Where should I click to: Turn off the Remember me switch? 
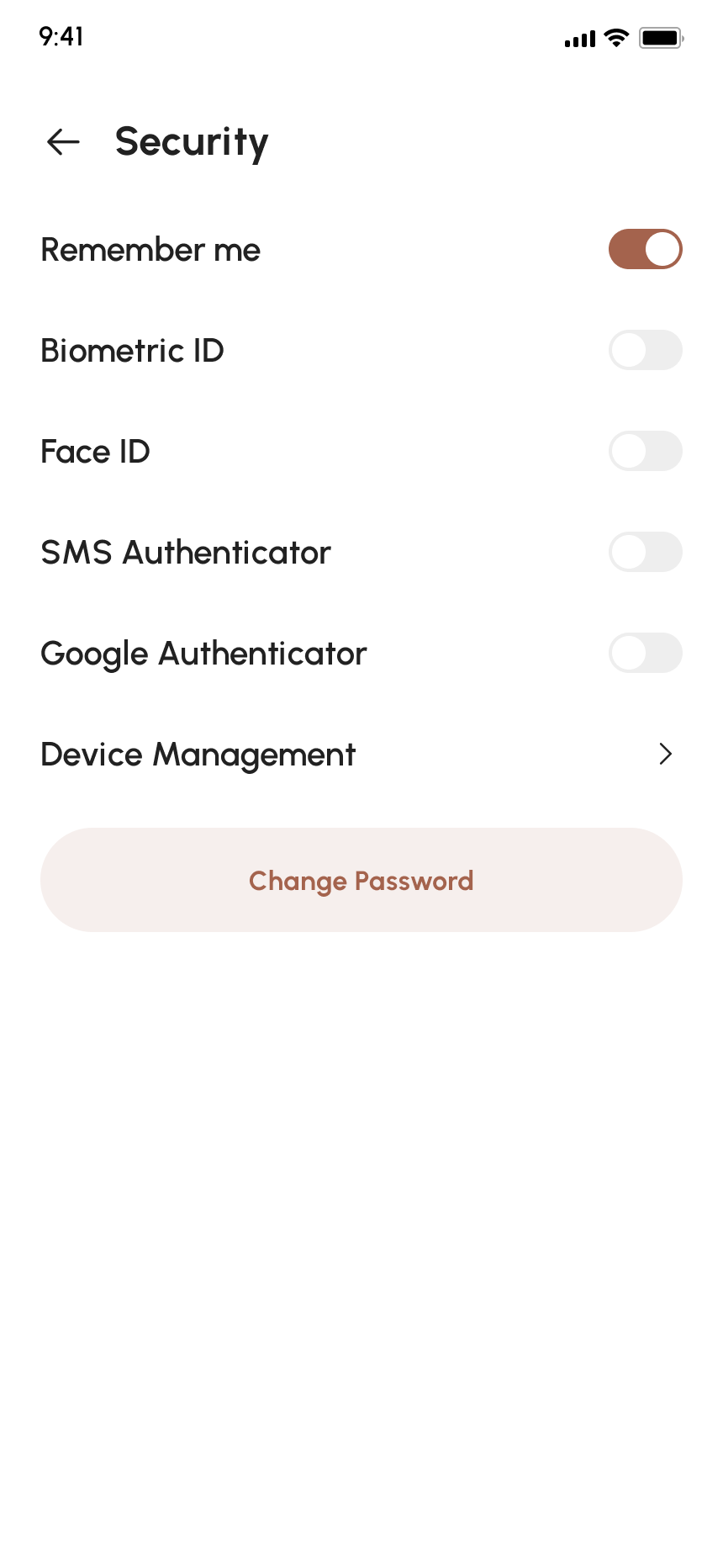pyautogui.click(x=645, y=249)
